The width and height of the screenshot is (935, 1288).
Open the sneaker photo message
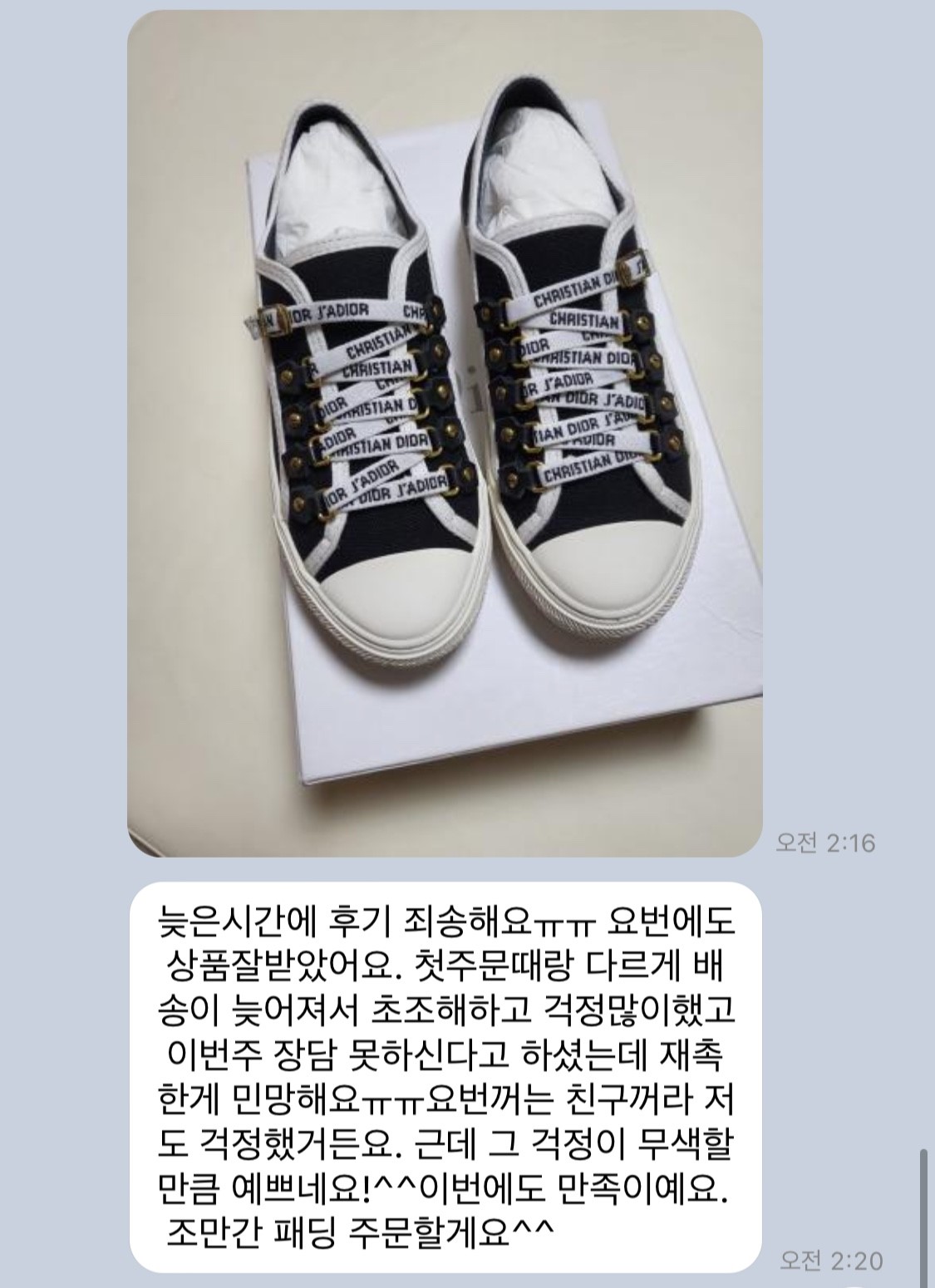[x=445, y=432]
